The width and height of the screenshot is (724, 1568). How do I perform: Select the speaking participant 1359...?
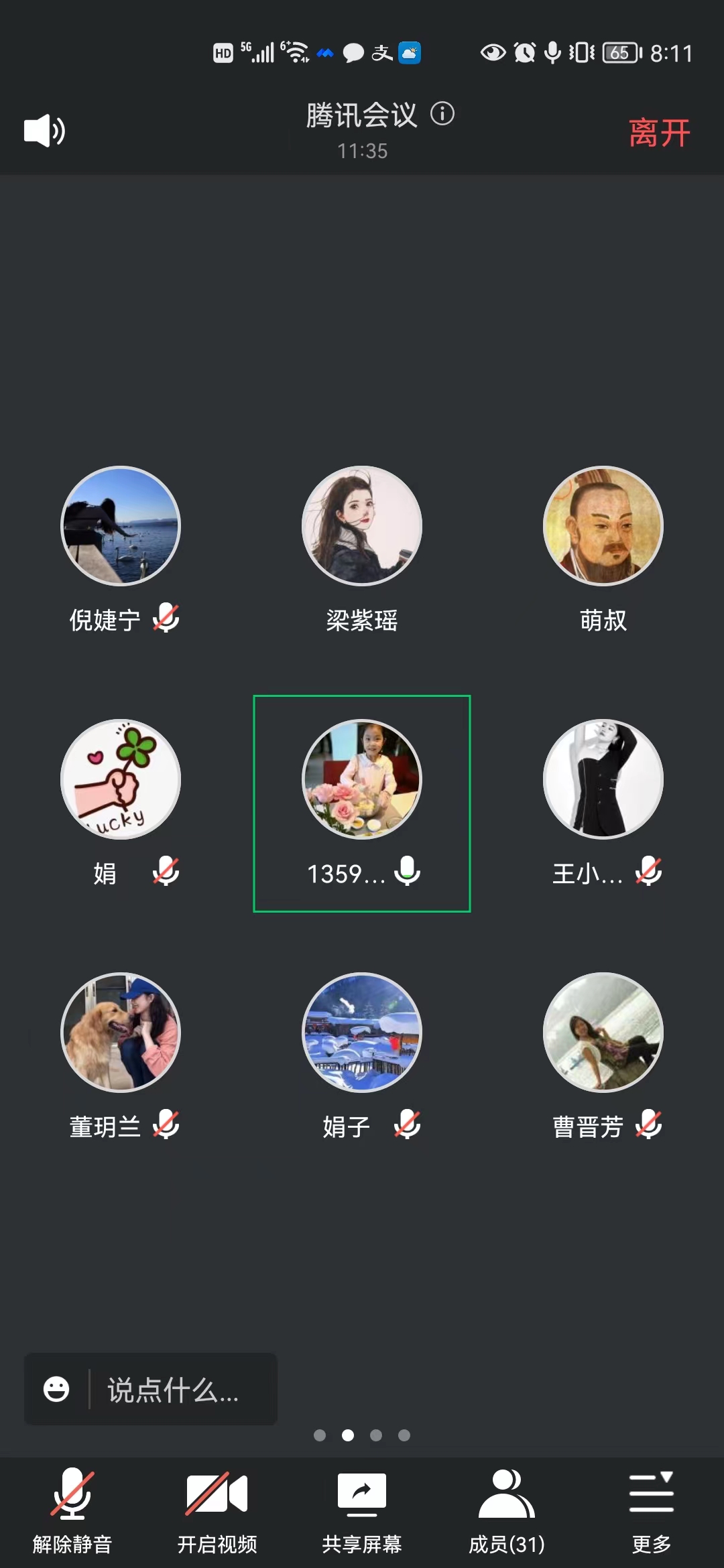coord(362,779)
